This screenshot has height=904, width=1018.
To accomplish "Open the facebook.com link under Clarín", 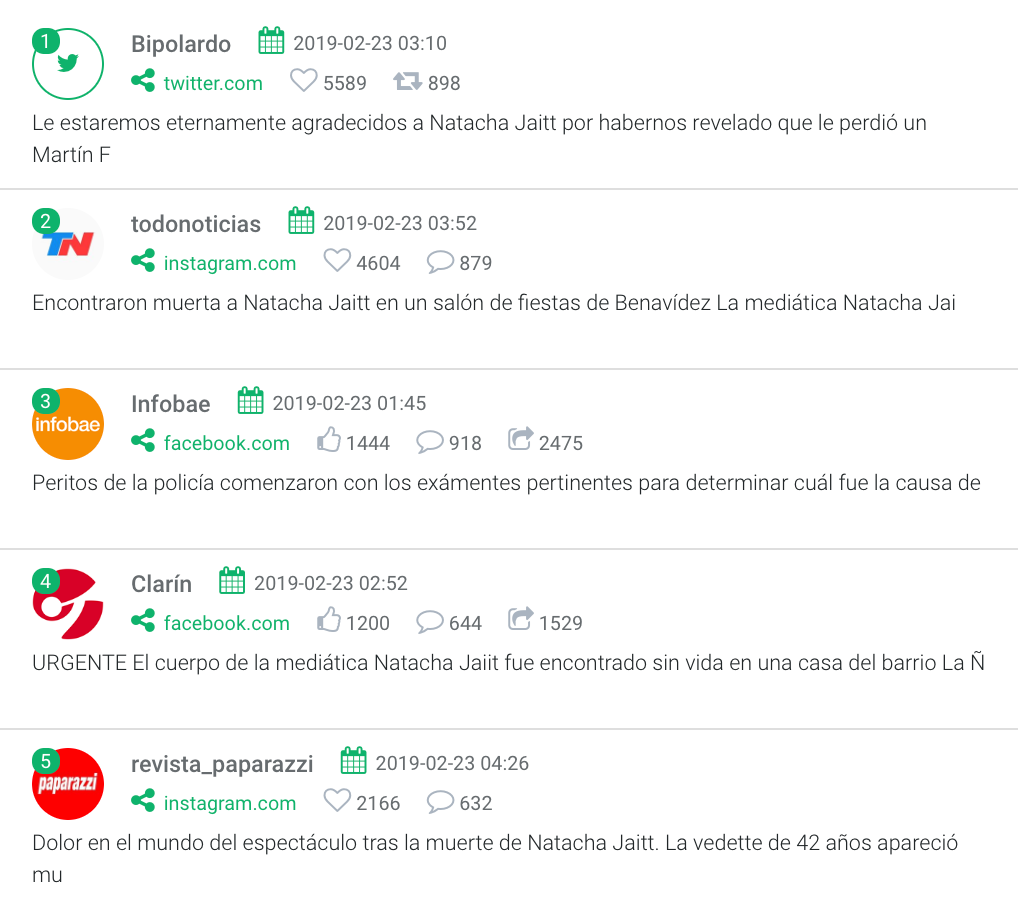I will coord(226,623).
